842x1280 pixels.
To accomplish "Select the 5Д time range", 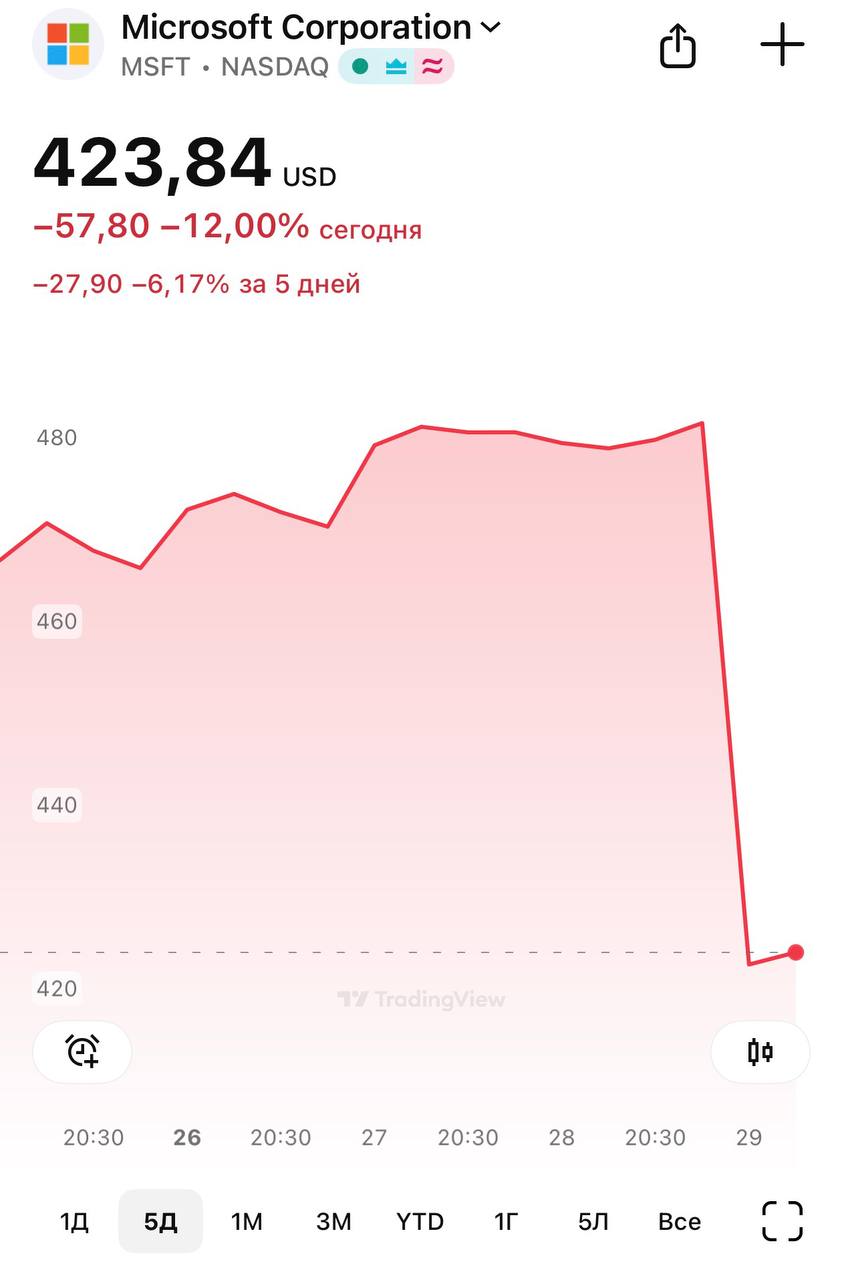I will [x=160, y=1221].
